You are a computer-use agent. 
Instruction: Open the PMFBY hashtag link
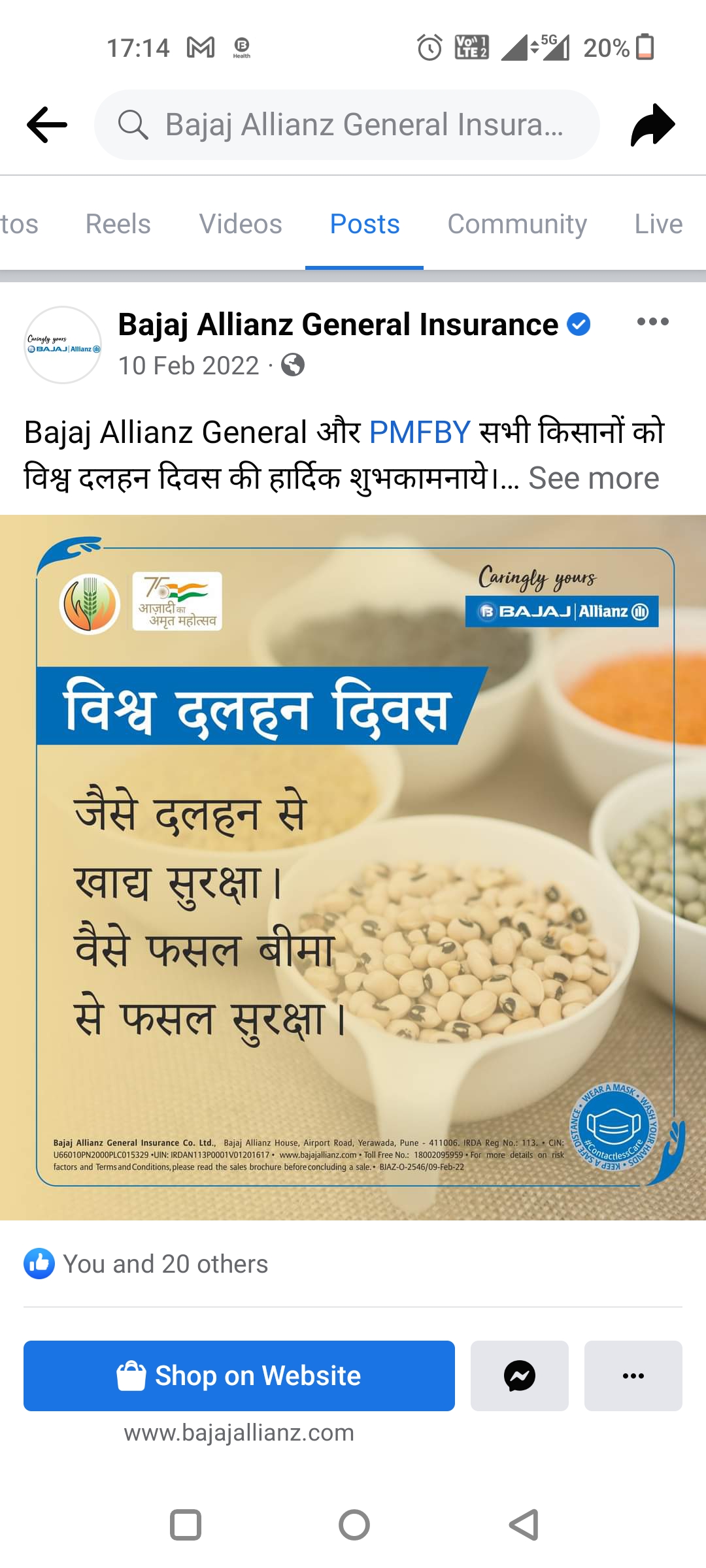tap(419, 433)
